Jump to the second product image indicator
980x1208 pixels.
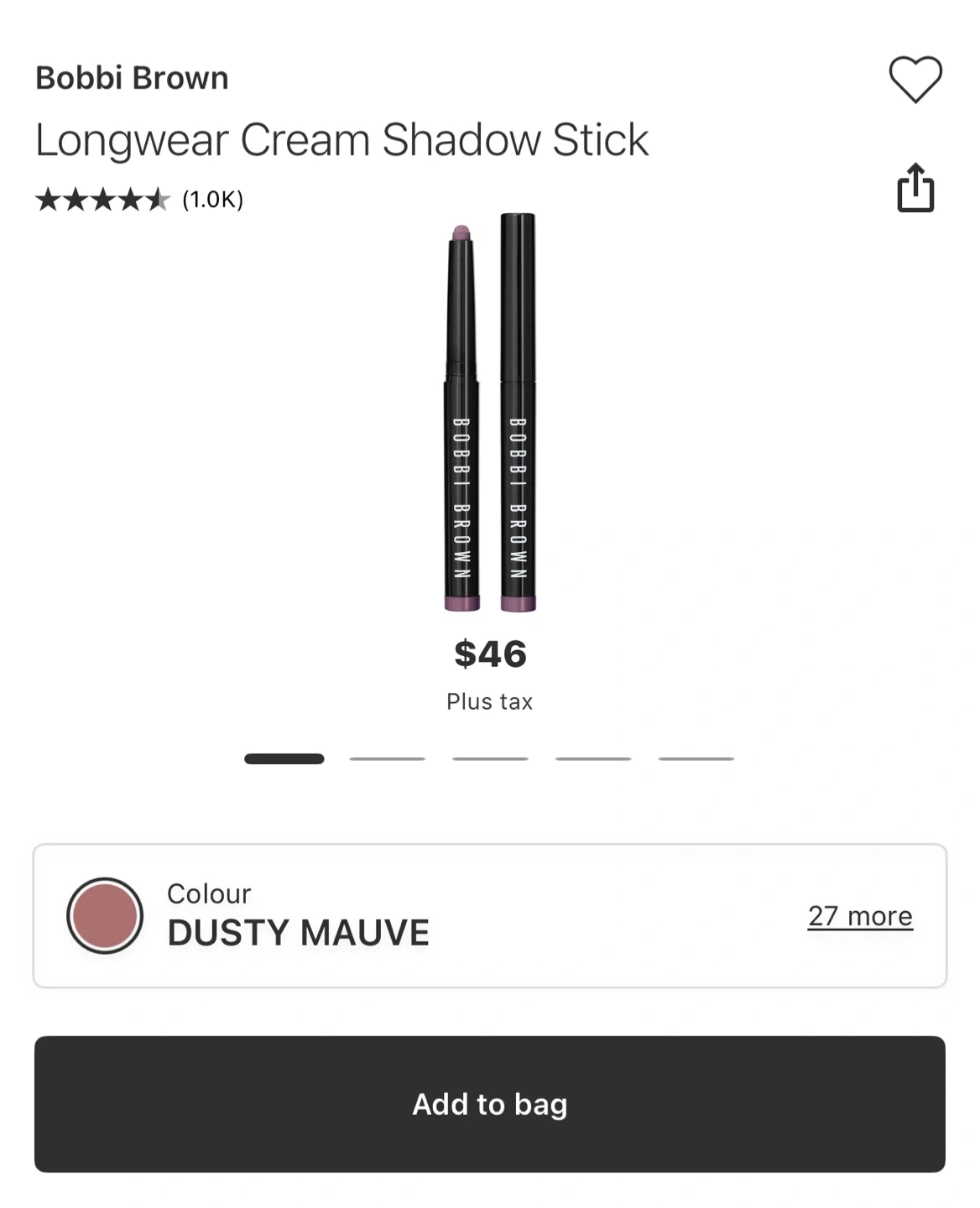[x=387, y=758]
